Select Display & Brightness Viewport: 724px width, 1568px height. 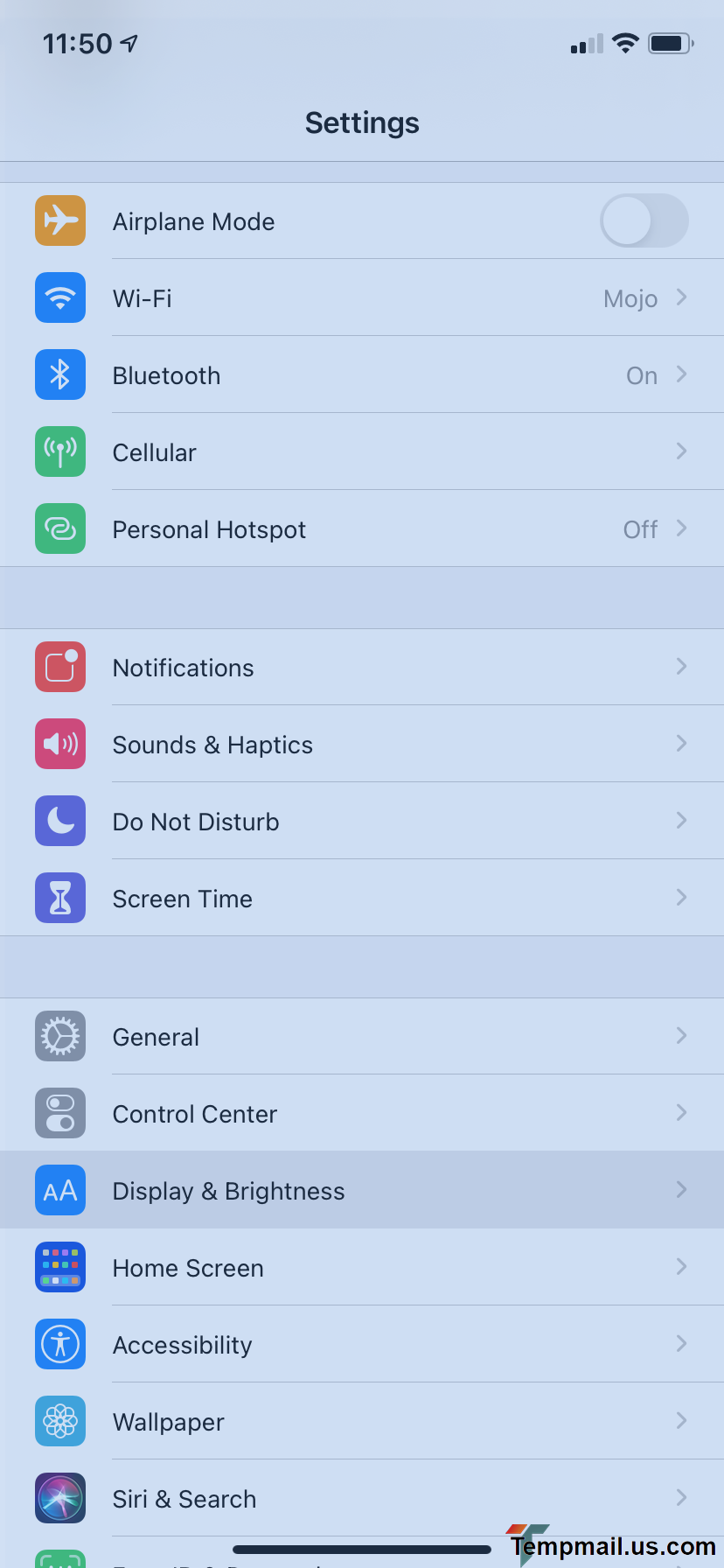point(362,1191)
